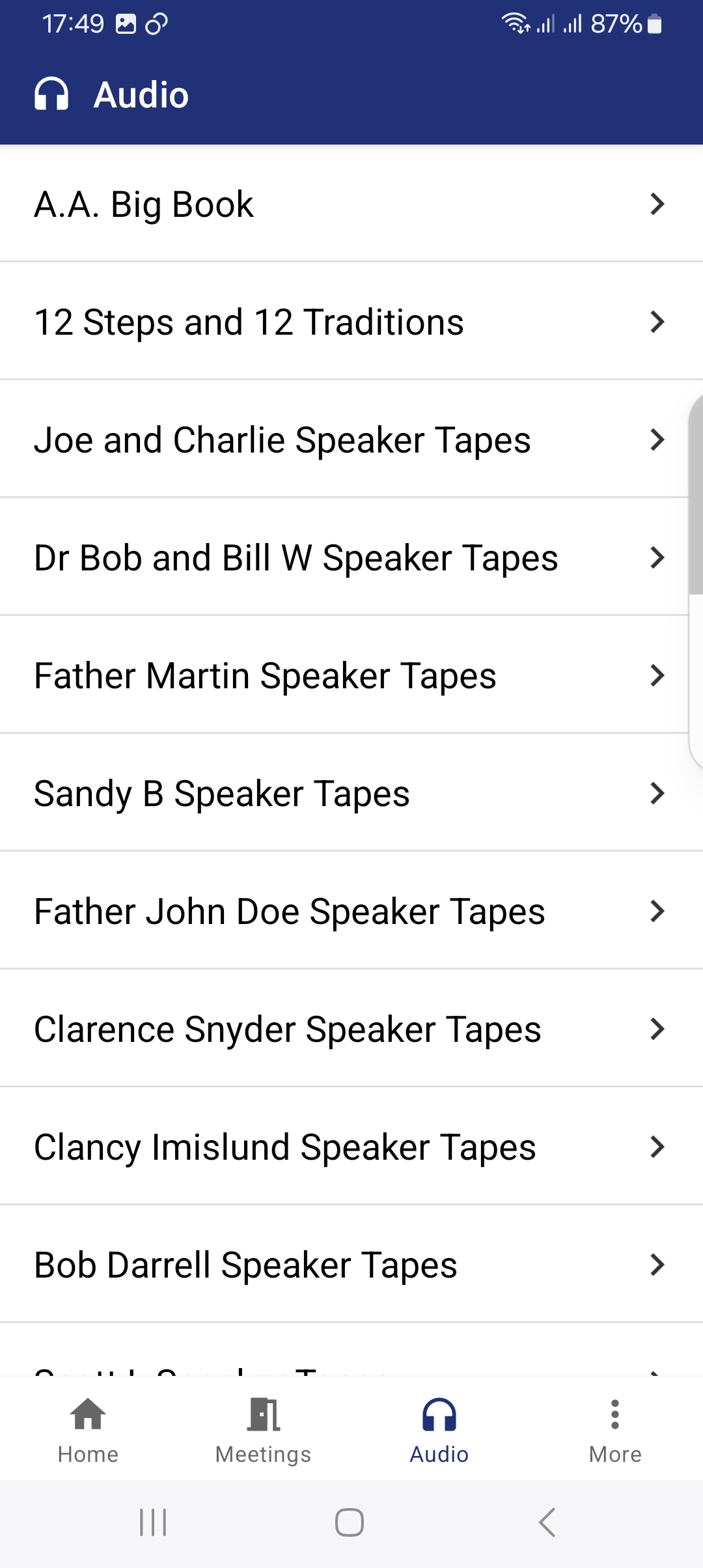703x1568 pixels.
Task: Browse Sandy B Speaker Tapes
Action: click(351, 794)
